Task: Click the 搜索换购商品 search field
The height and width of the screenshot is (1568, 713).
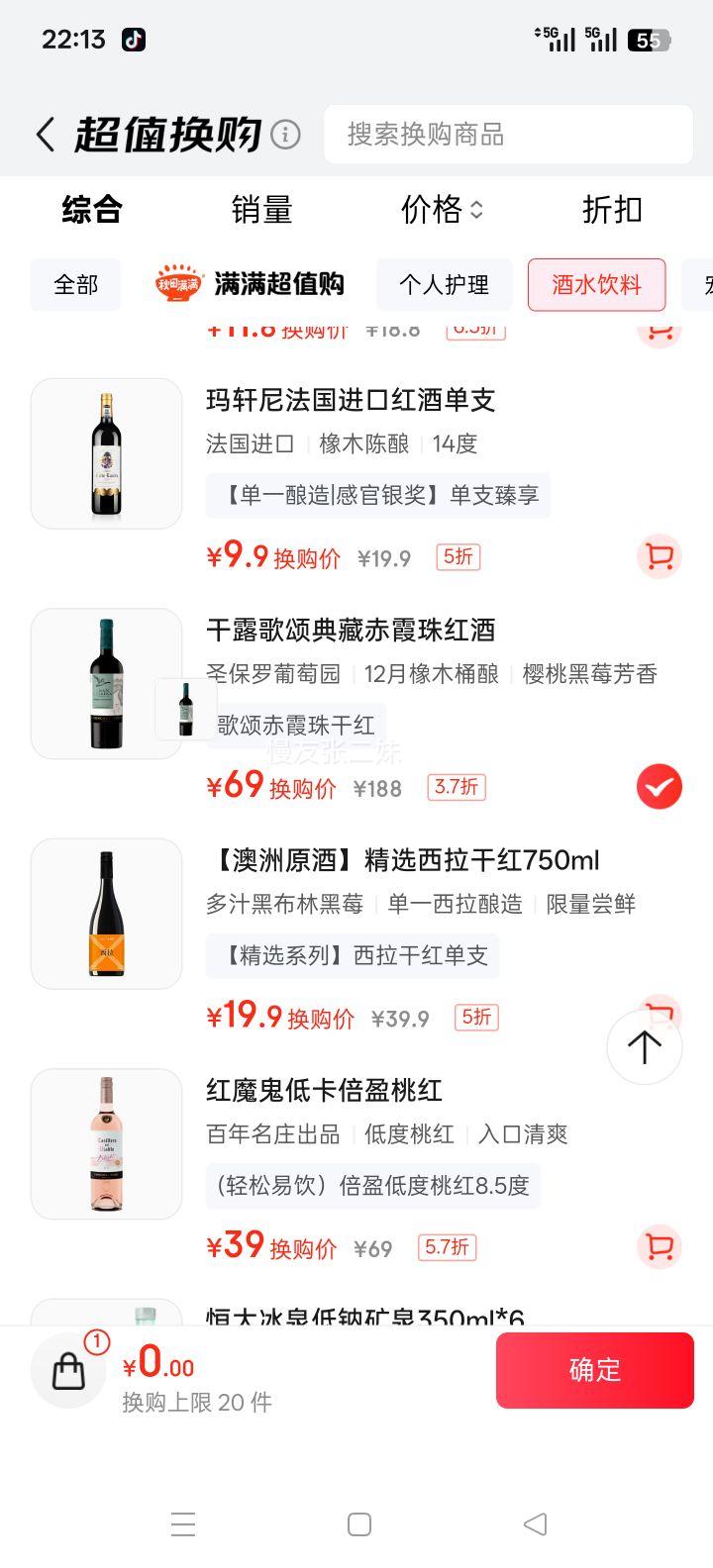Action: (x=508, y=135)
